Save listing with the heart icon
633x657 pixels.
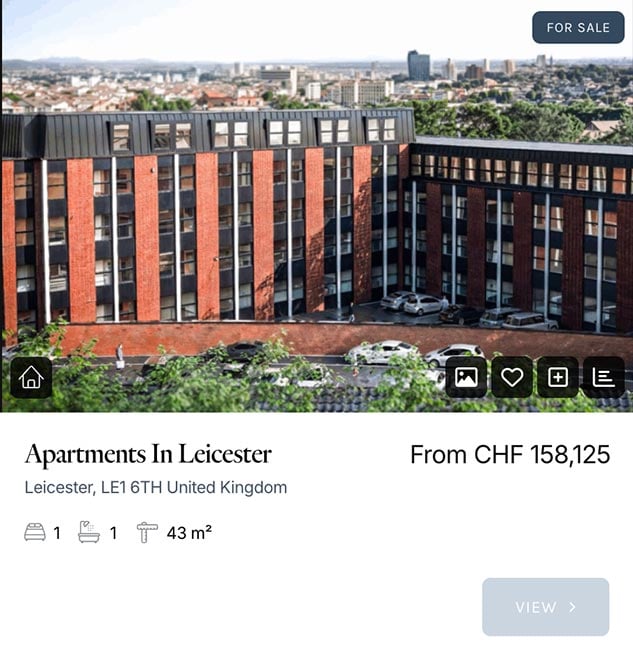(512, 377)
